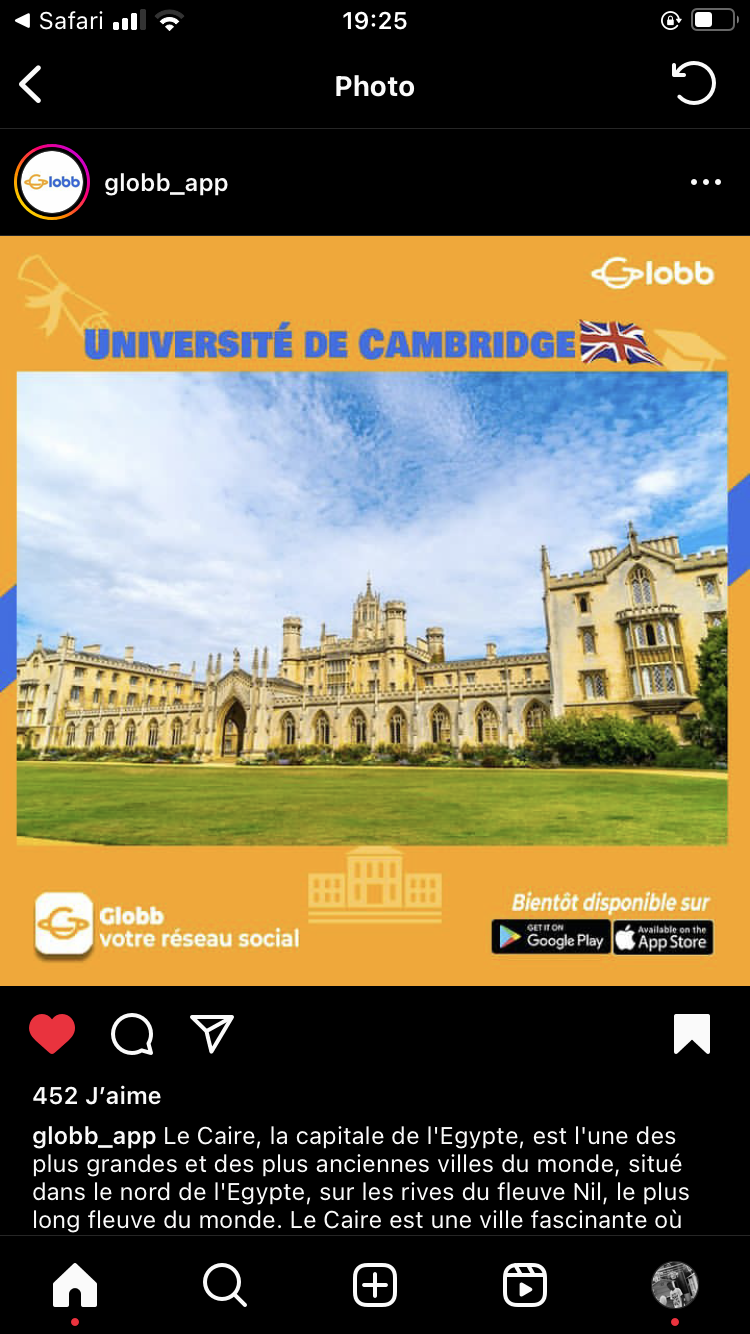
Task: Open globb_app profile picture
Action: point(52,182)
